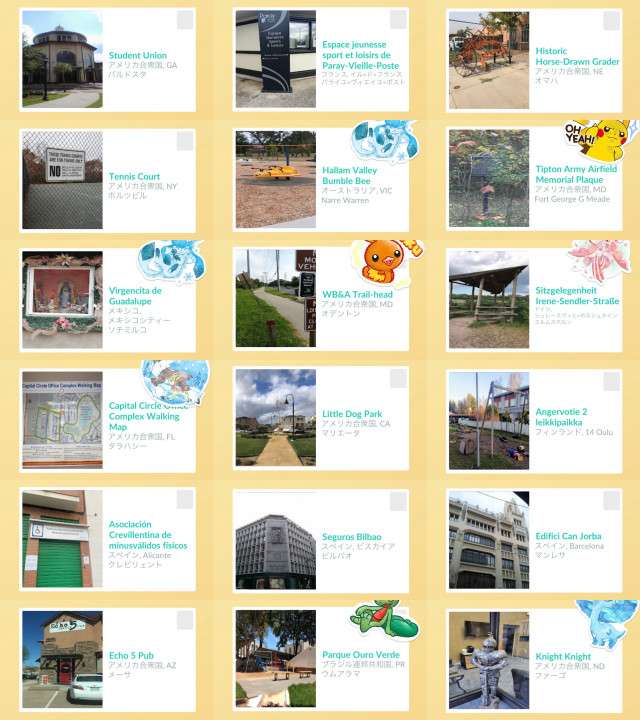Open the Echo 5 Pub postcard
640x720 pixels.
(x=108, y=660)
